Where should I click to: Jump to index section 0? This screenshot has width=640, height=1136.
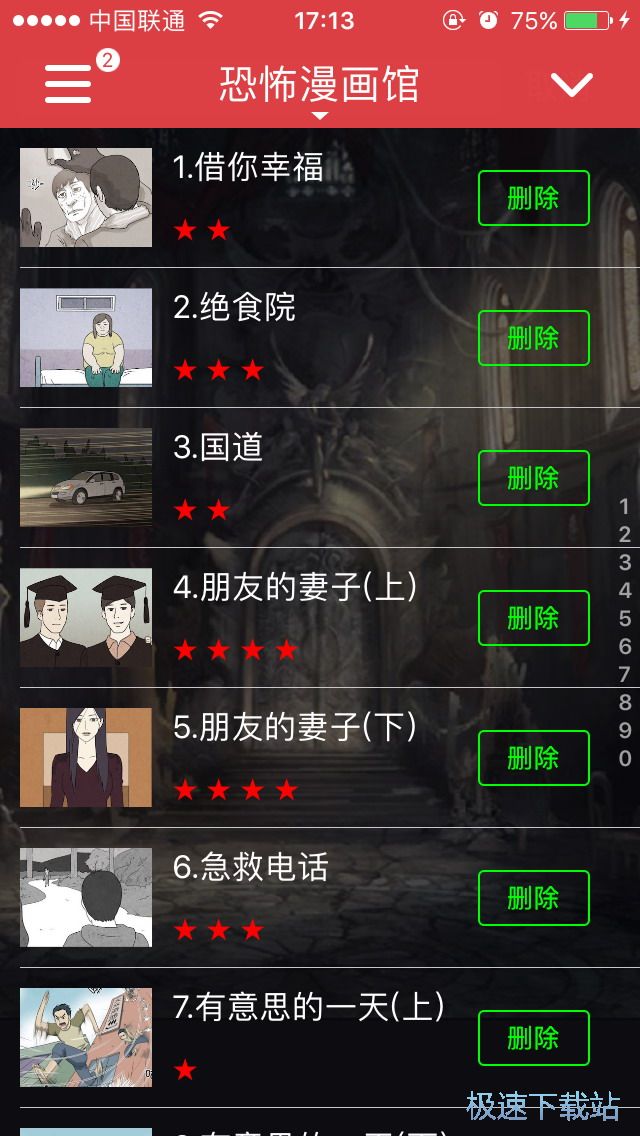click(x=625, y=759)
